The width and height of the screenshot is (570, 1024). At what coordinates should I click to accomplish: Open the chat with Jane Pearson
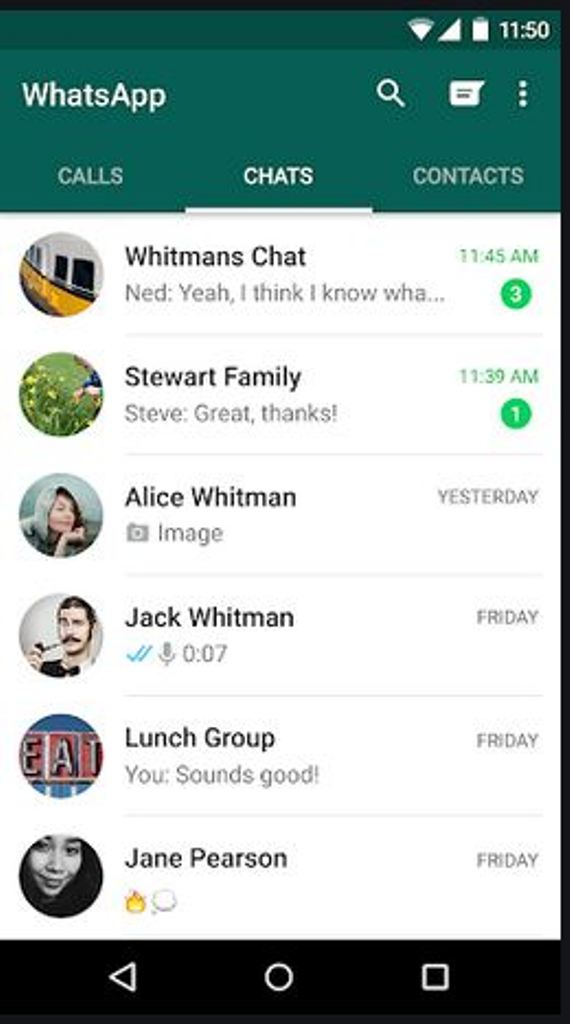[x=280, y=876]
